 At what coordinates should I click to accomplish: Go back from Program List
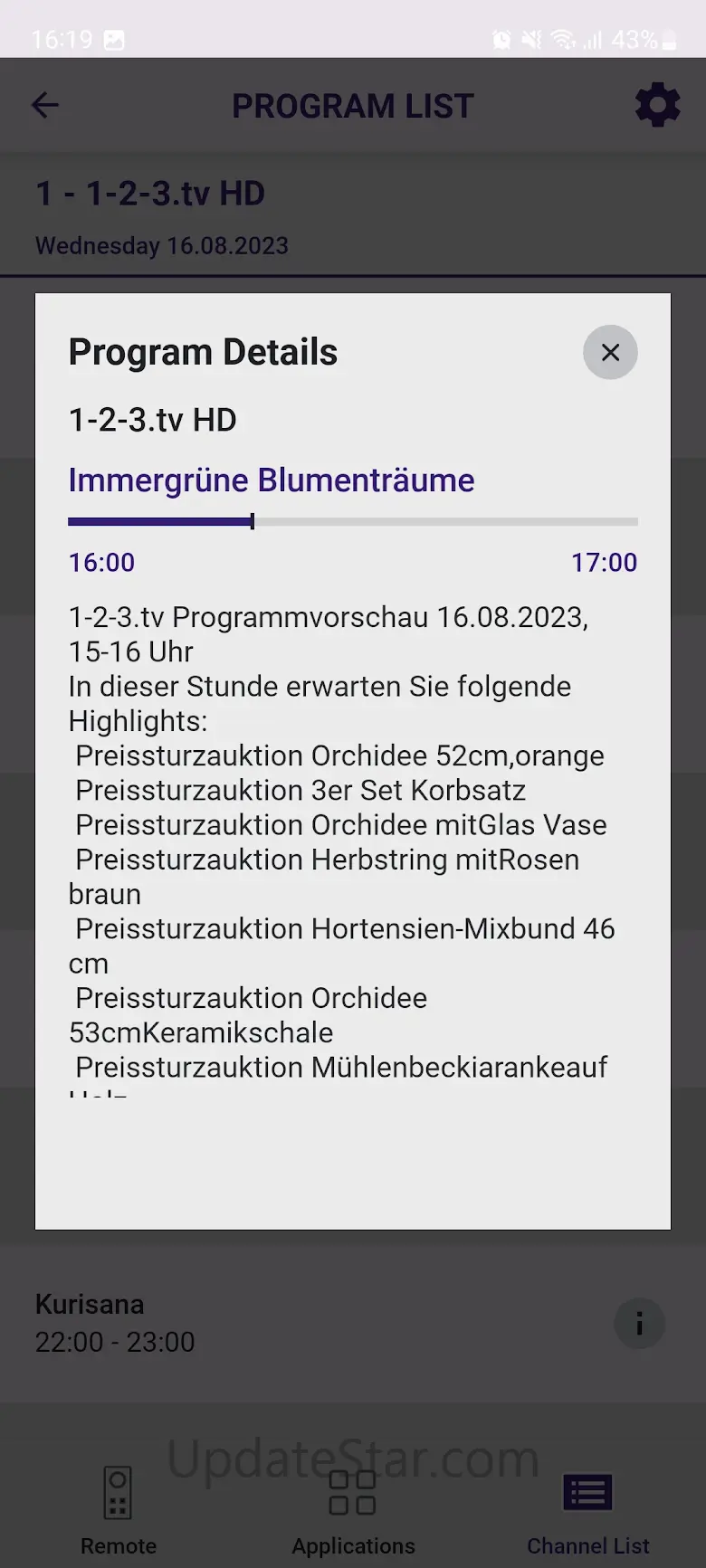(x=45, y=105)
